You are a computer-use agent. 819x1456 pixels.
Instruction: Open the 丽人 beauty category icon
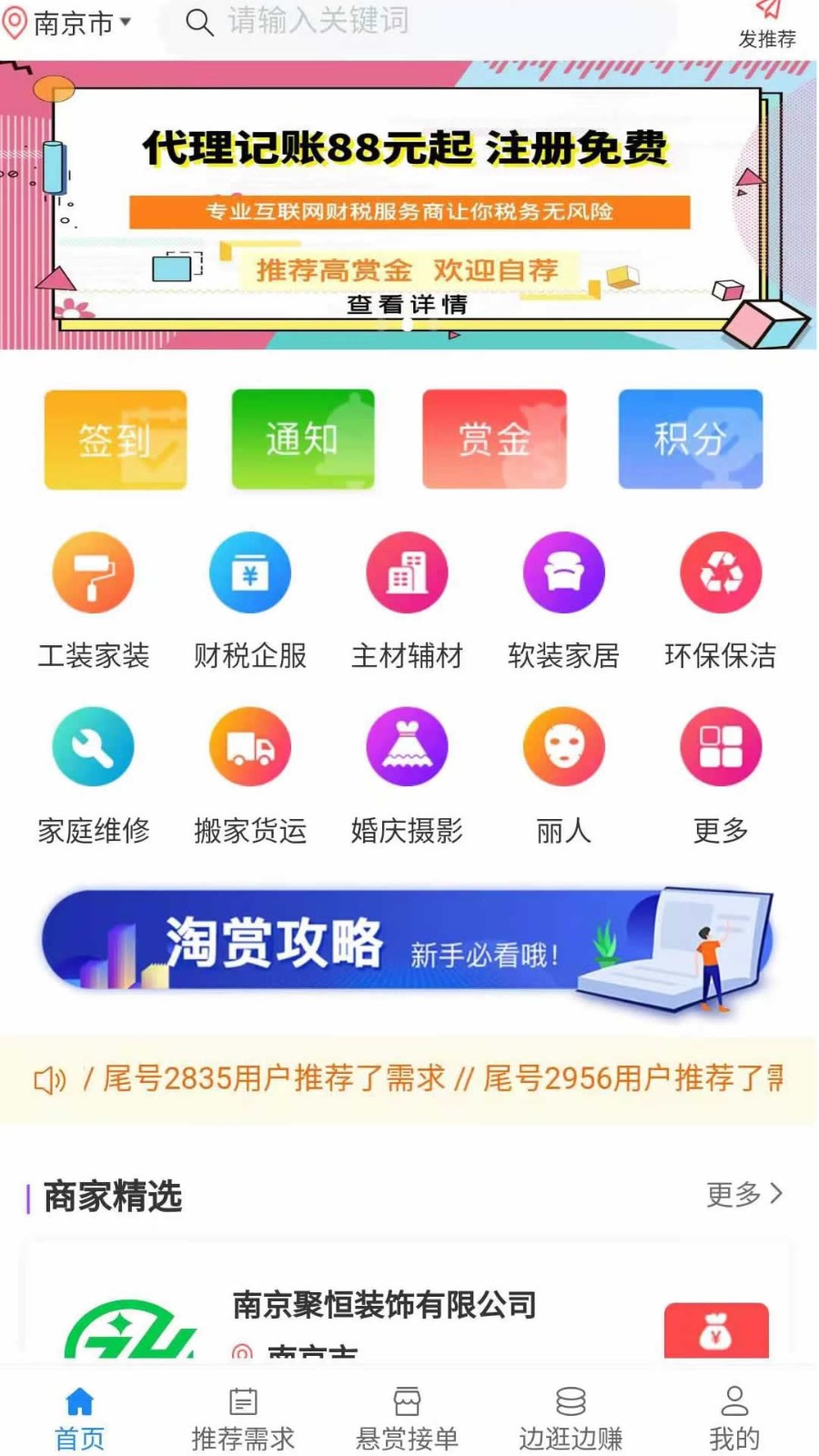click(563, 746)
